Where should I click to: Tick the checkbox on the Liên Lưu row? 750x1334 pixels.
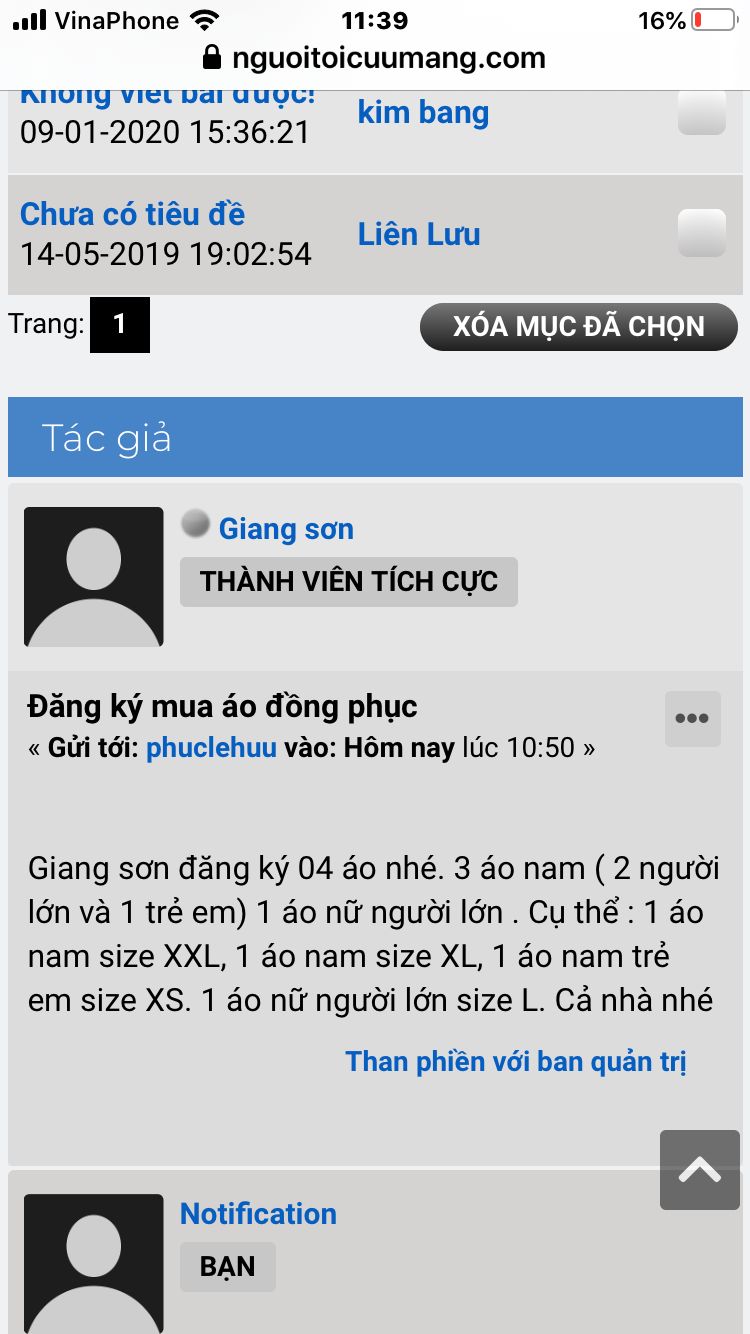point(702,234)
